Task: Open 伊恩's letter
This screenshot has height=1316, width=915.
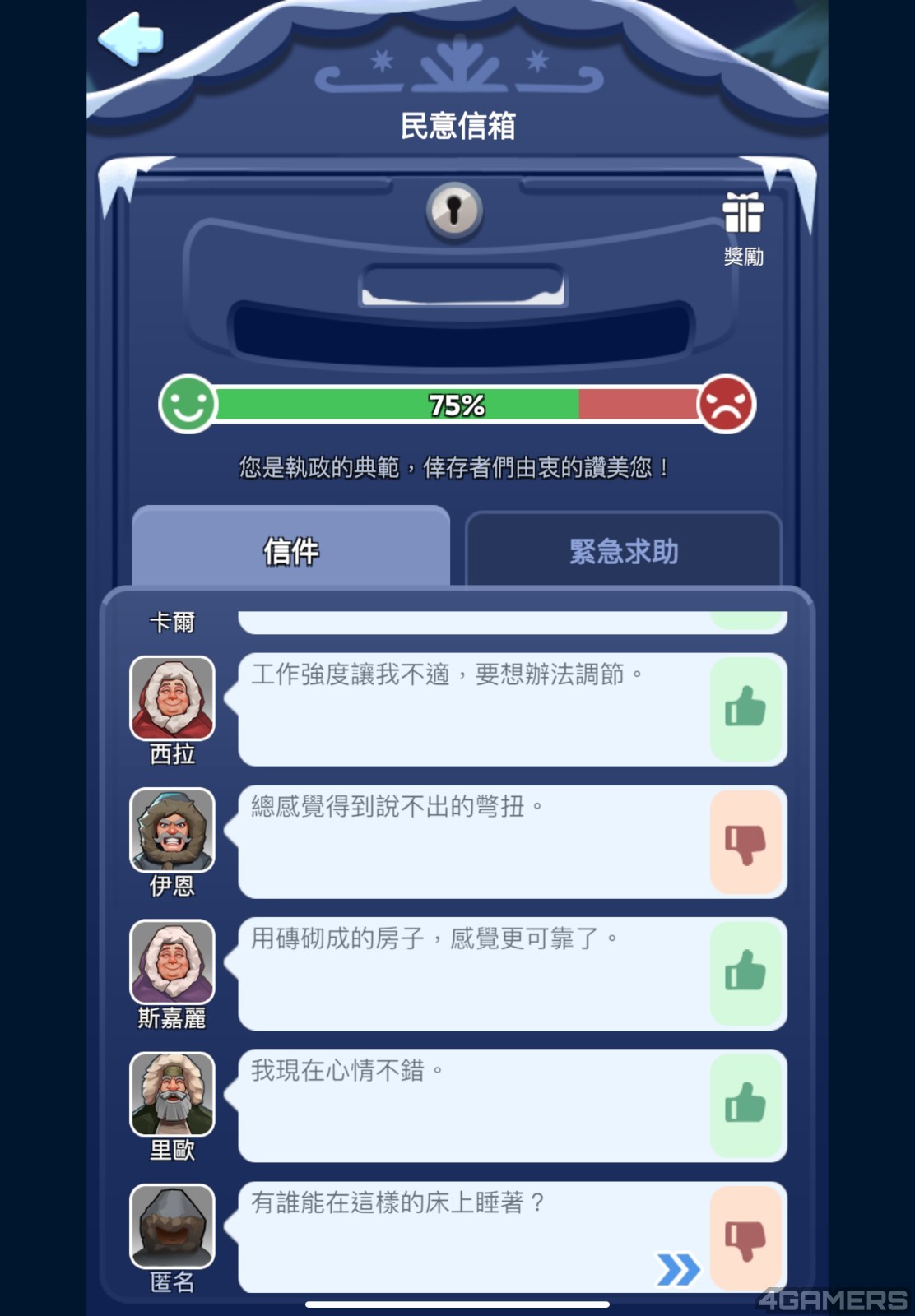Action: coord(473,841)
